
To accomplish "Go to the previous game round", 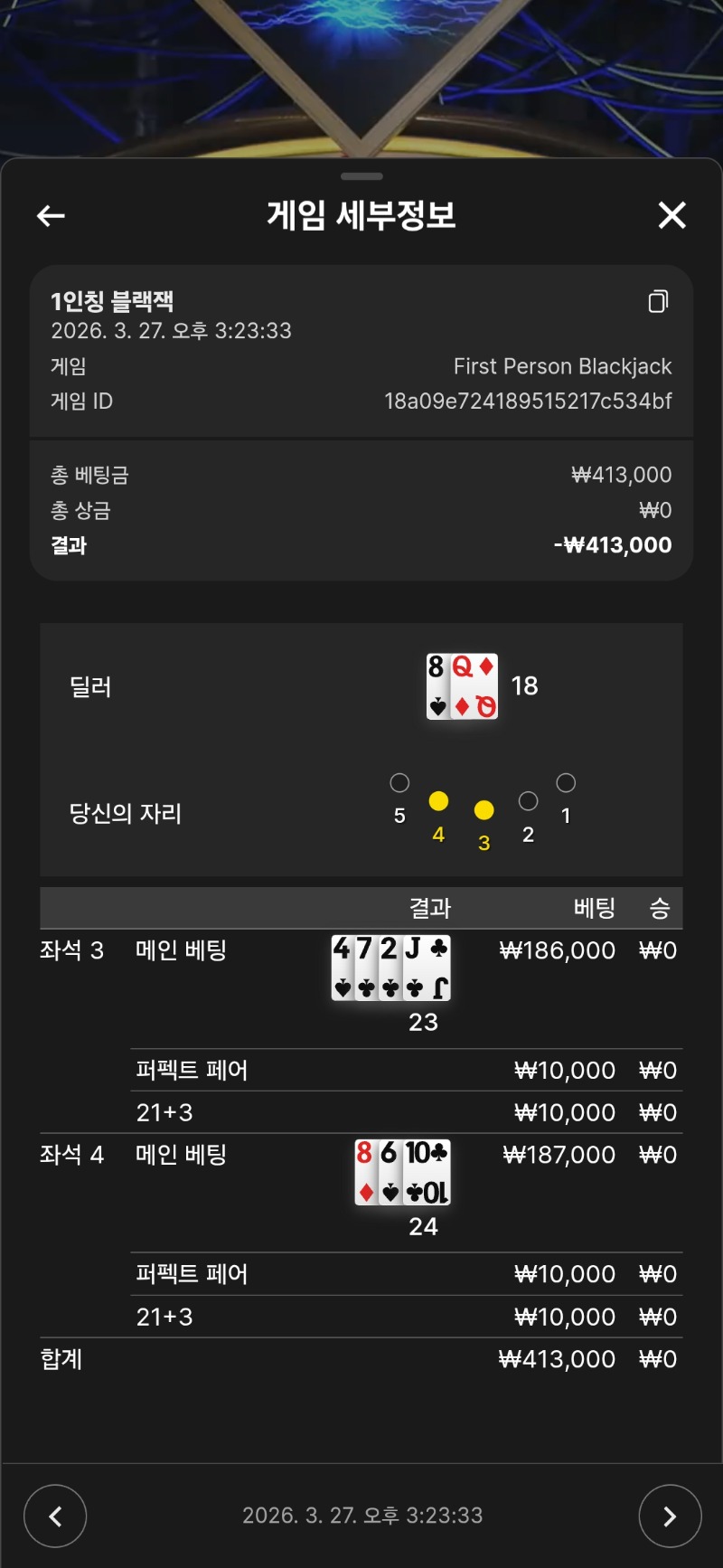I will pos(55,1516).
